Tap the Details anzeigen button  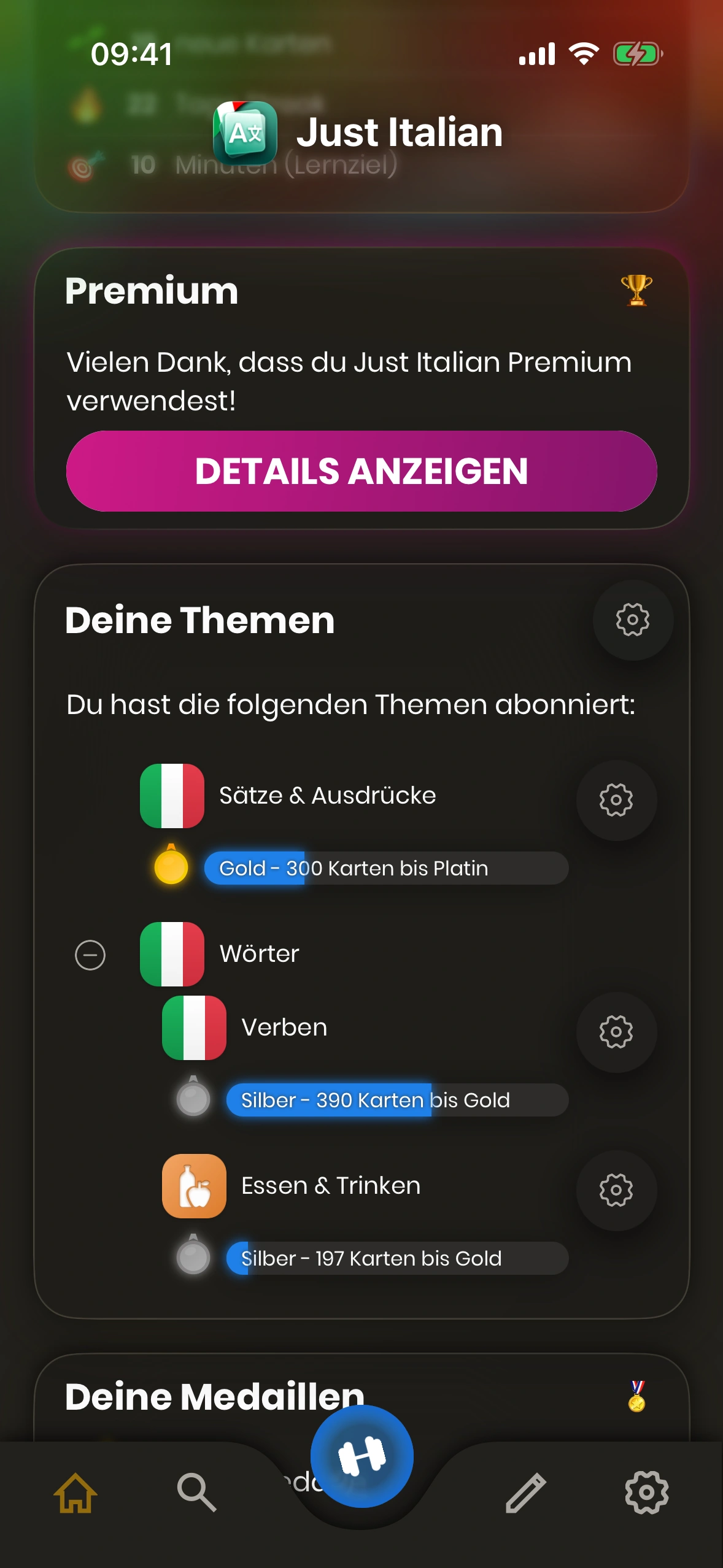(361, 471)
